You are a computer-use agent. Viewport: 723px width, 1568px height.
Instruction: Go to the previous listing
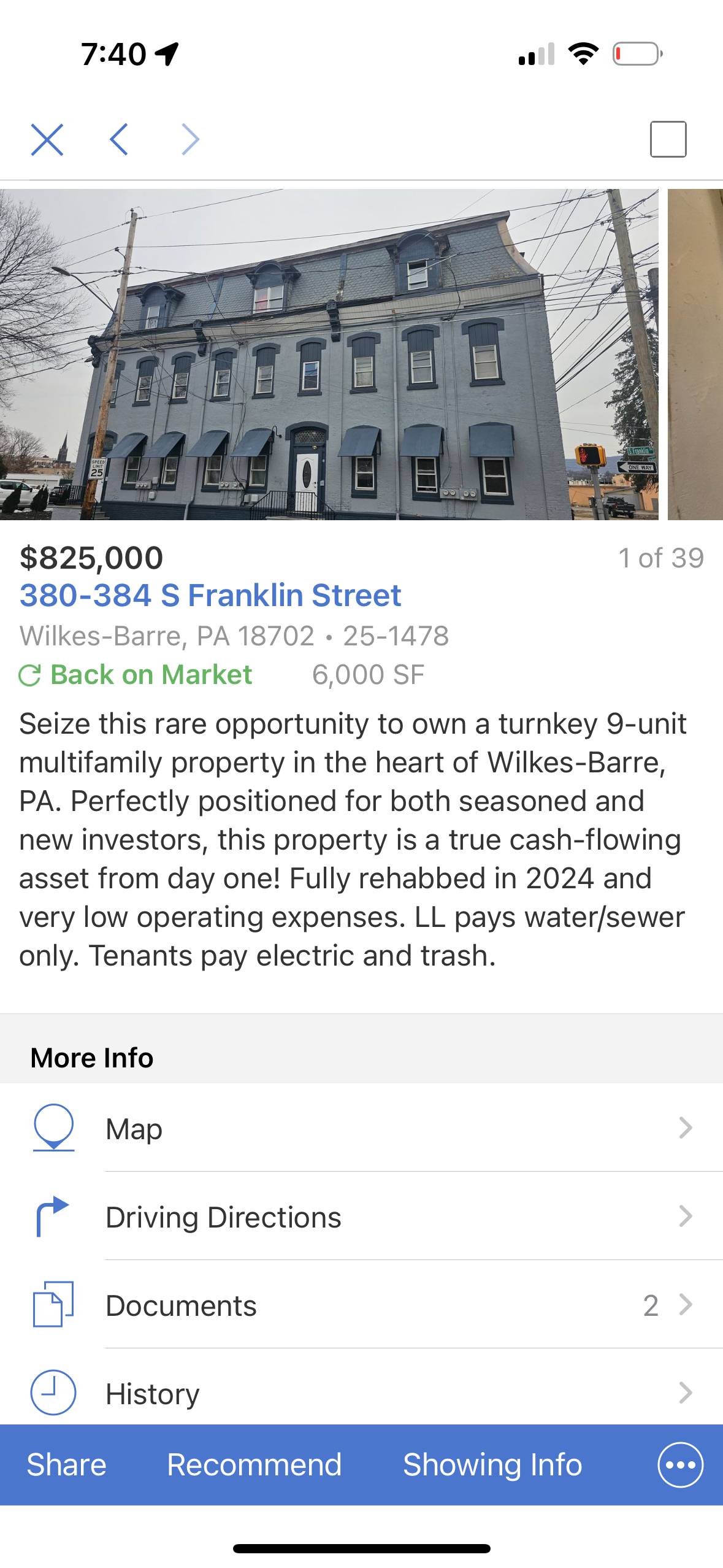coord(119,139)
